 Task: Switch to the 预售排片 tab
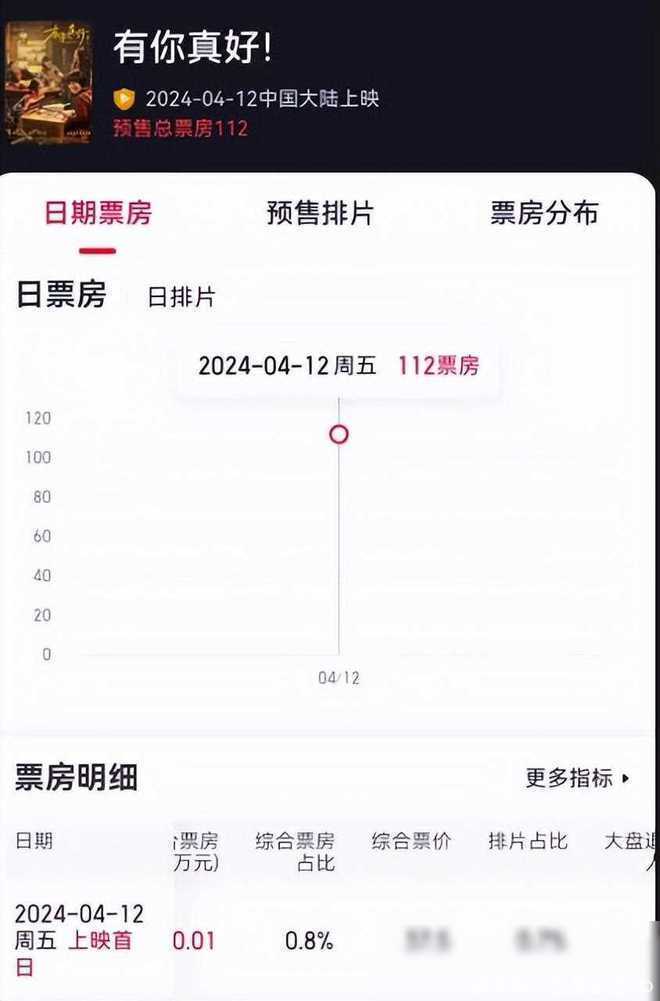[320, 213]
